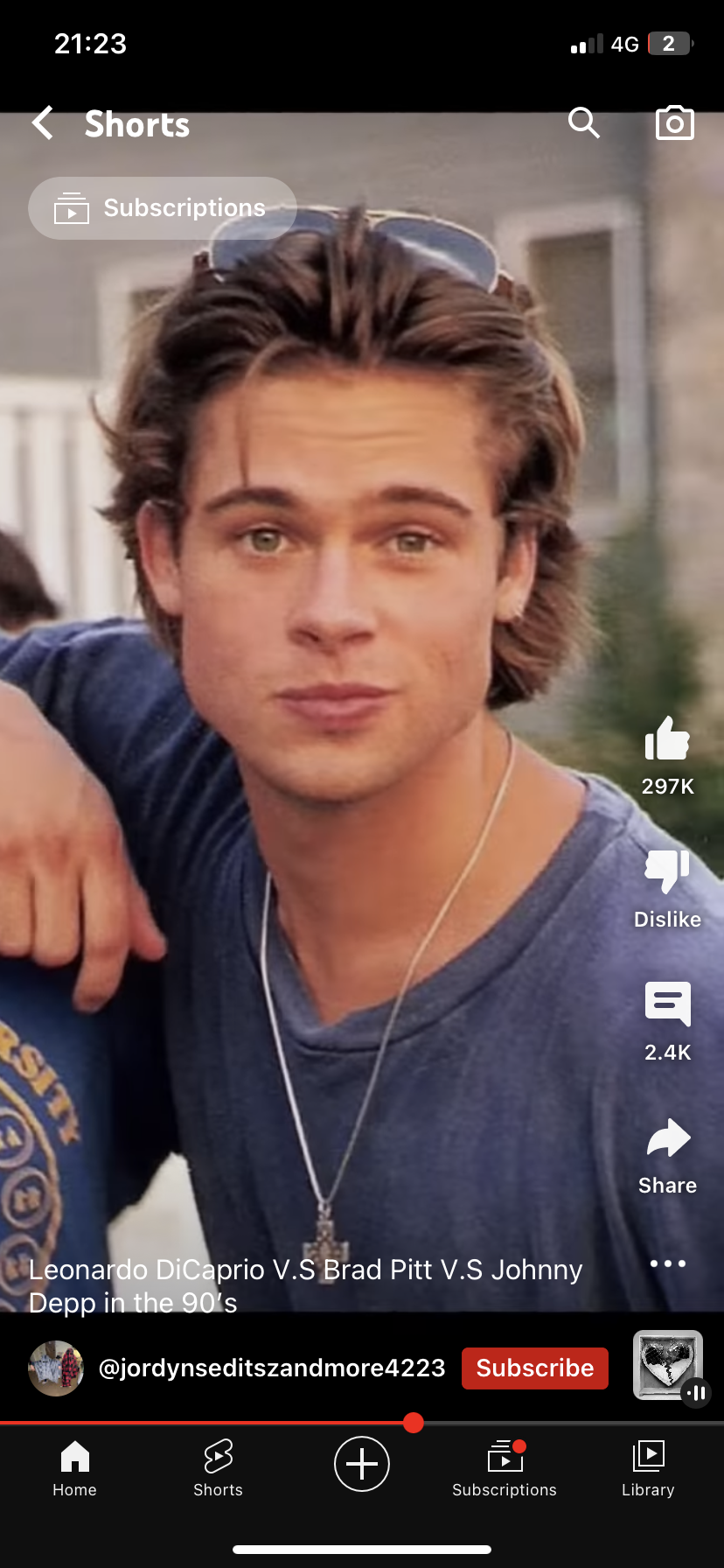Dislike this Short
The width and height of the screenshot is (724, 1568).
(x=667, y=871)
